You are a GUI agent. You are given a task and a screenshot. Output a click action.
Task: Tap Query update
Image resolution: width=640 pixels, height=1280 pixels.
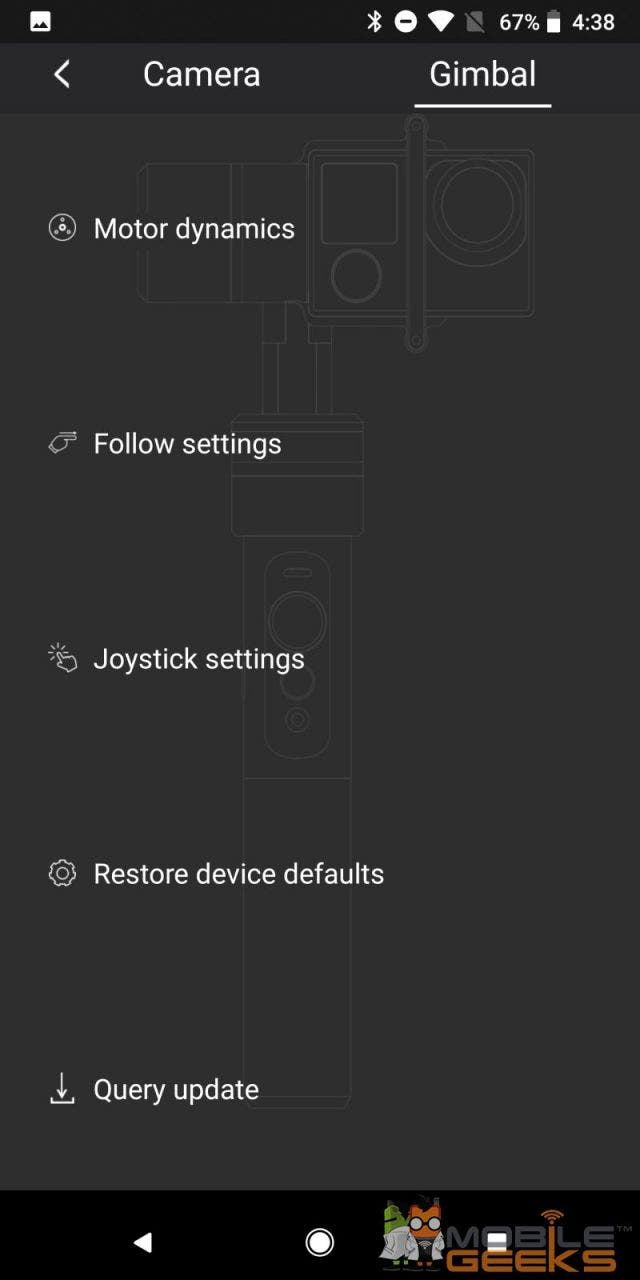tap(176, 1089)
